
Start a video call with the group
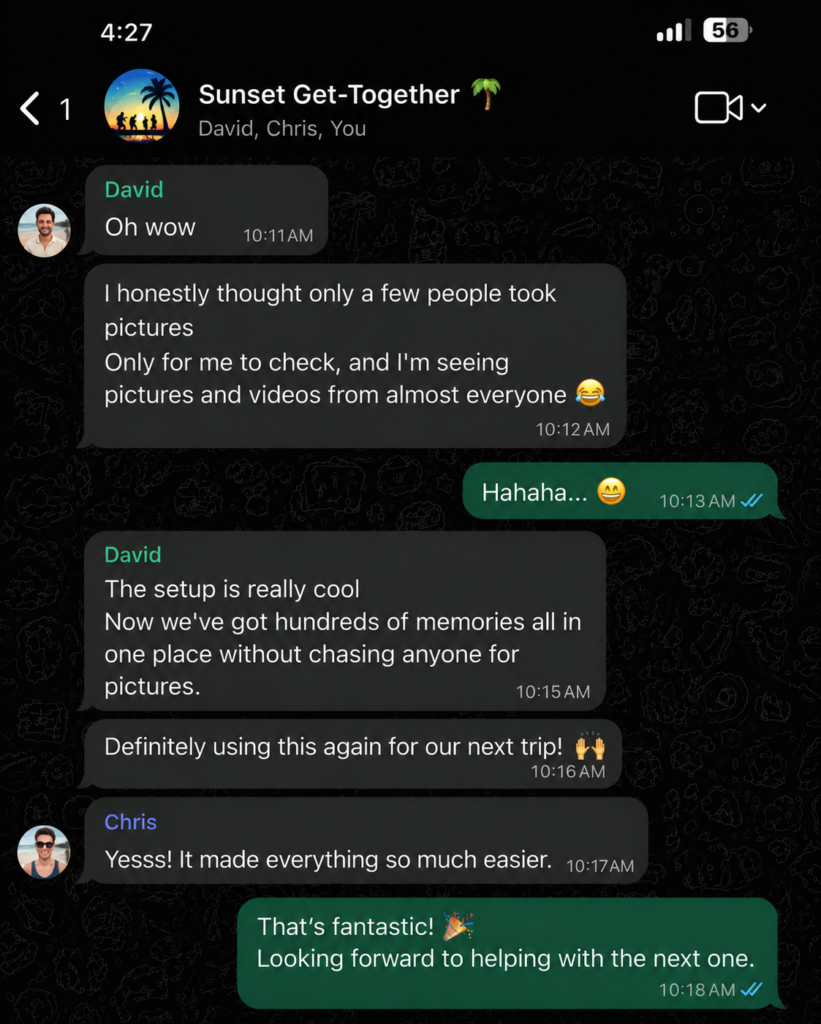[718, 108]
